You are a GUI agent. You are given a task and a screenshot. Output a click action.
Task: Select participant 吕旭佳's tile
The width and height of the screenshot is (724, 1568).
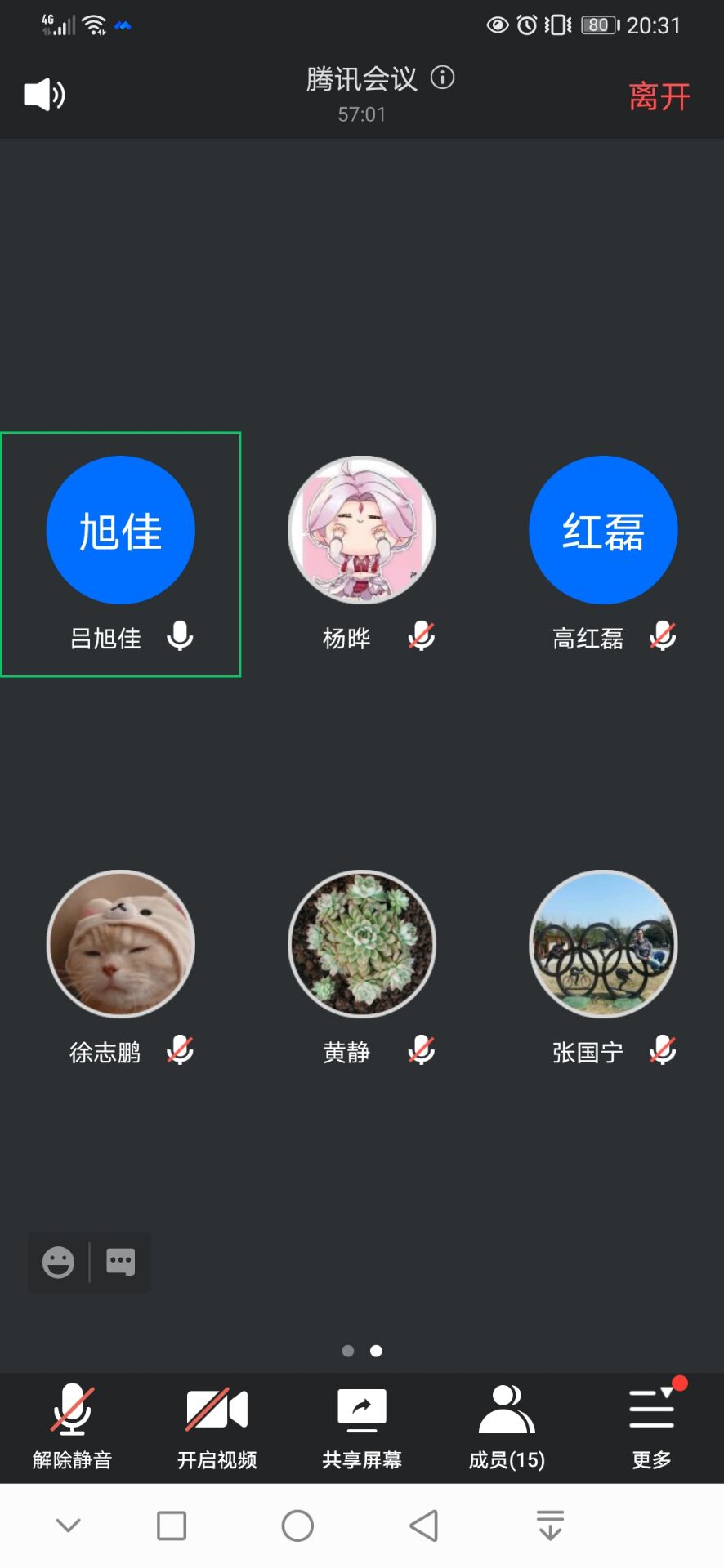click(120, 554)
